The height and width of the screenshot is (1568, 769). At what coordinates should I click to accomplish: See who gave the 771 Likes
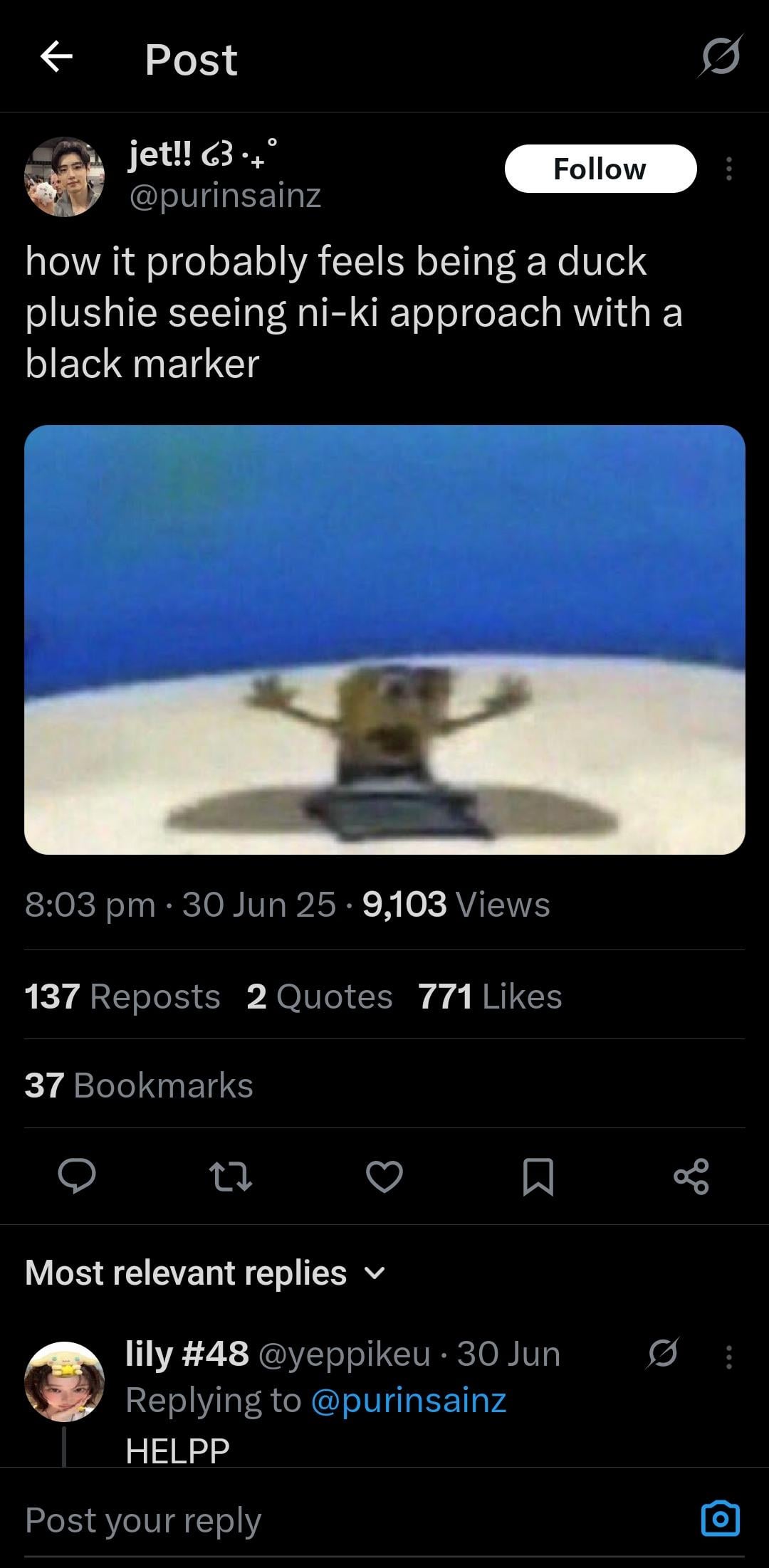pyautogui.click(x=490, y=996)
